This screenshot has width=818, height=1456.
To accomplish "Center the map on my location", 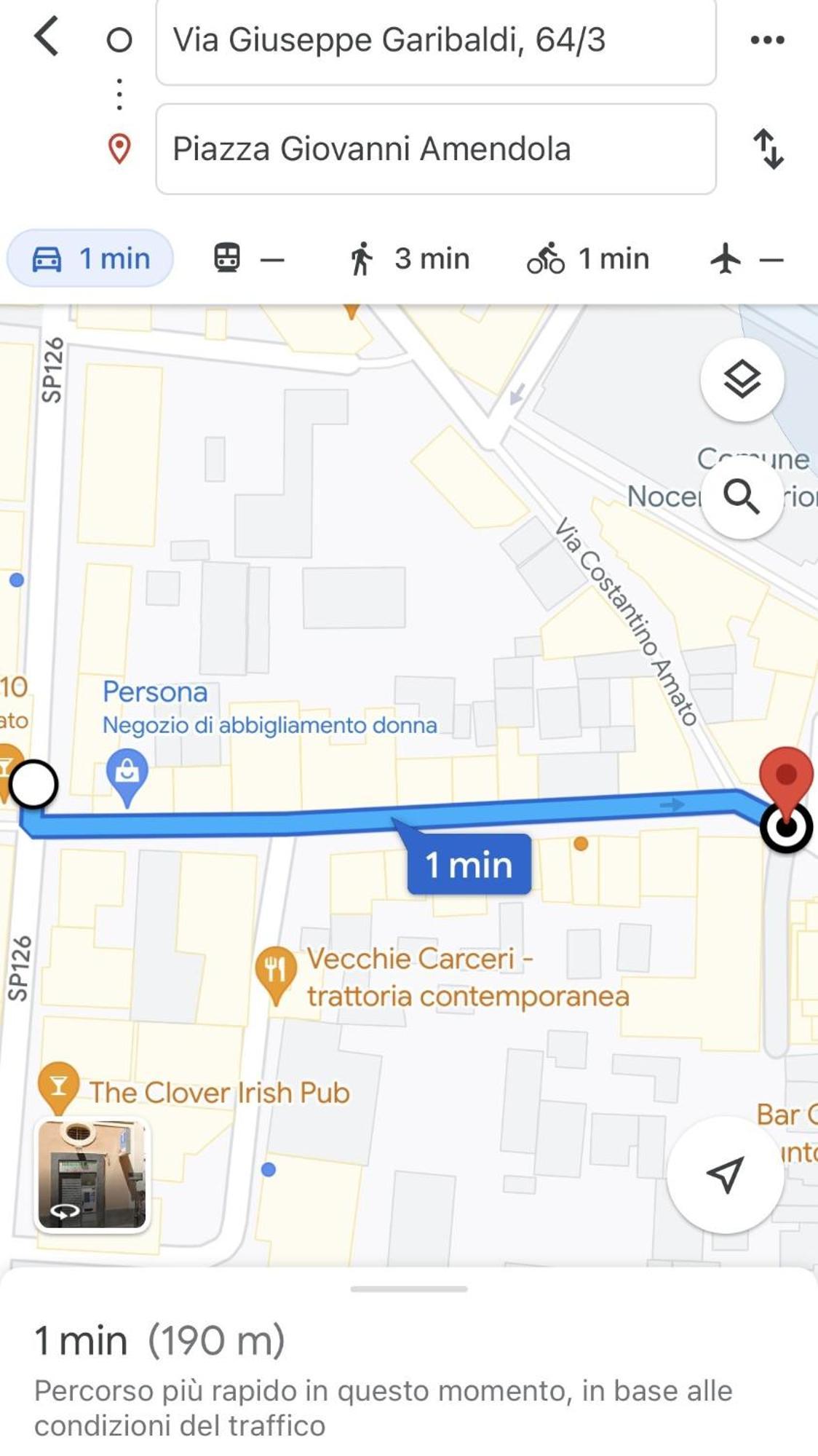I will click(725, 1174).
